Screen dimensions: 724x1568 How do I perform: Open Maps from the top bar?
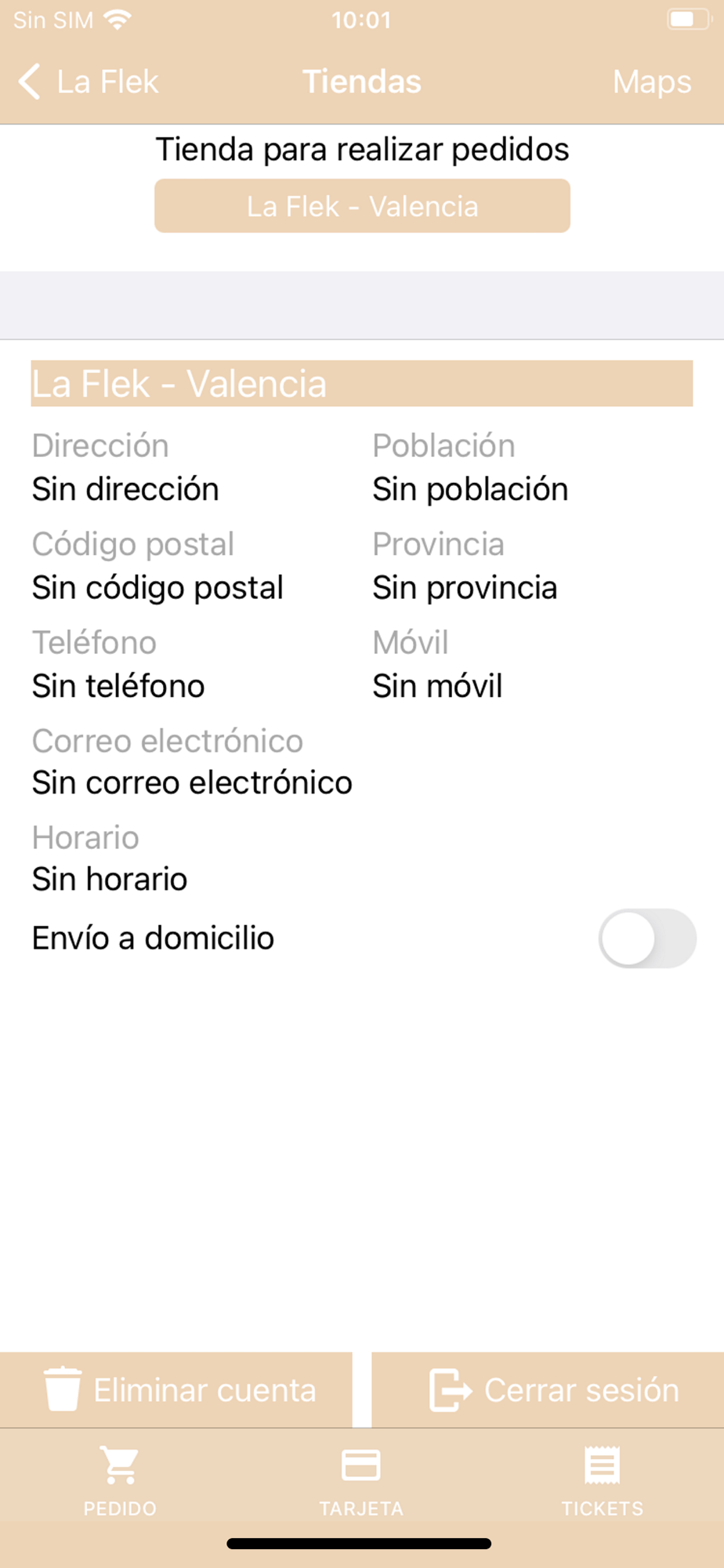coord(651,82)
